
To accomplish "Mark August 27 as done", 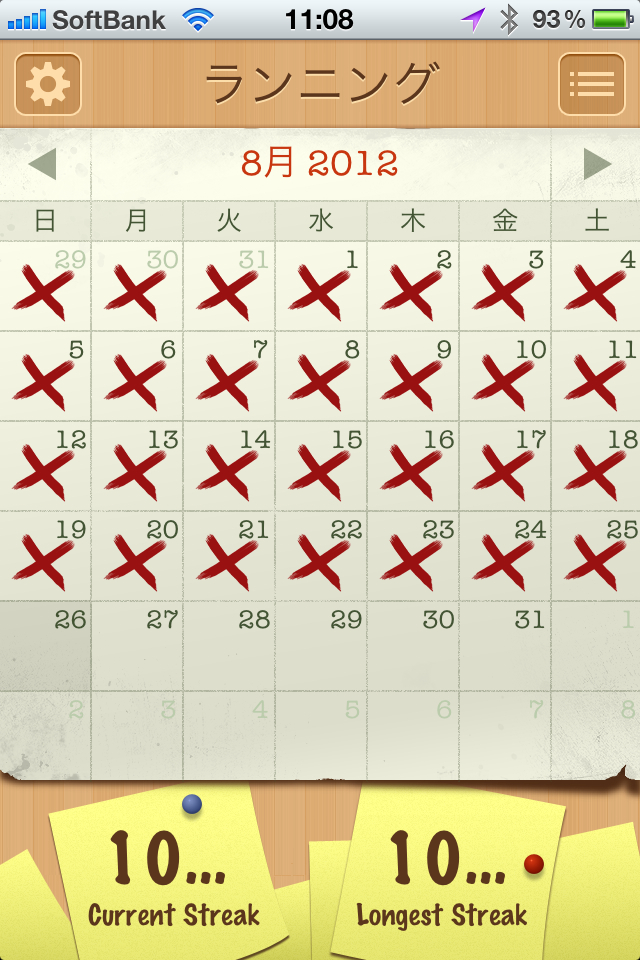I will 138,646.
